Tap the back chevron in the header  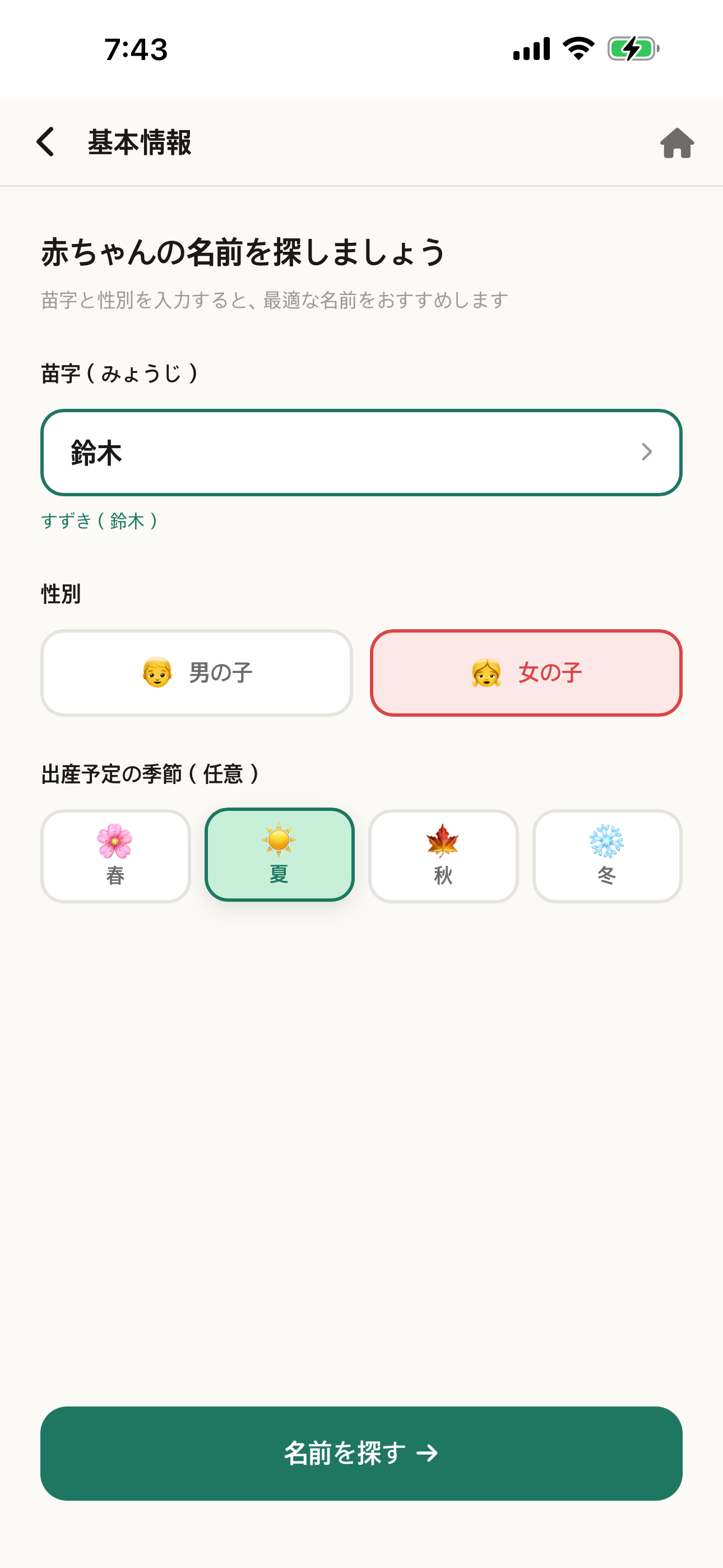(45, 142)
